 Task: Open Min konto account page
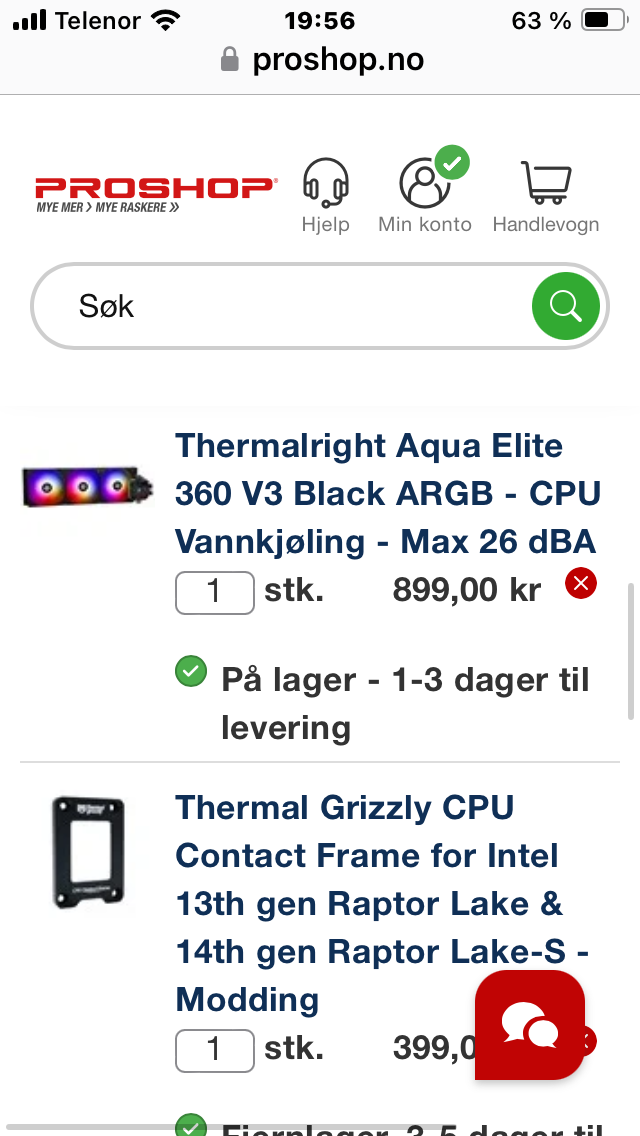click(425, 193)
